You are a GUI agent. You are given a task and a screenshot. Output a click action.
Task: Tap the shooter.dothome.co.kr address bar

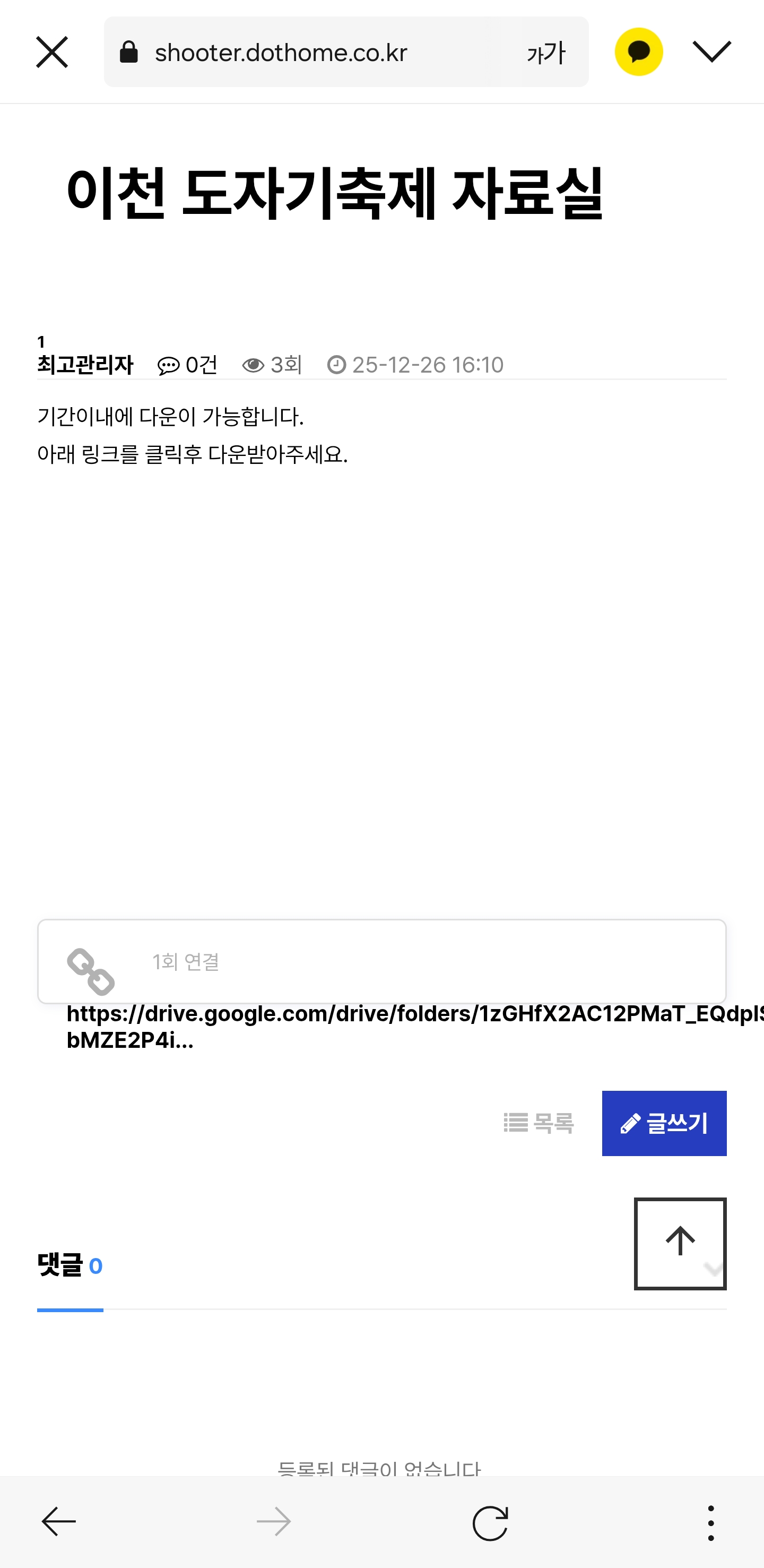click(304, 53)
